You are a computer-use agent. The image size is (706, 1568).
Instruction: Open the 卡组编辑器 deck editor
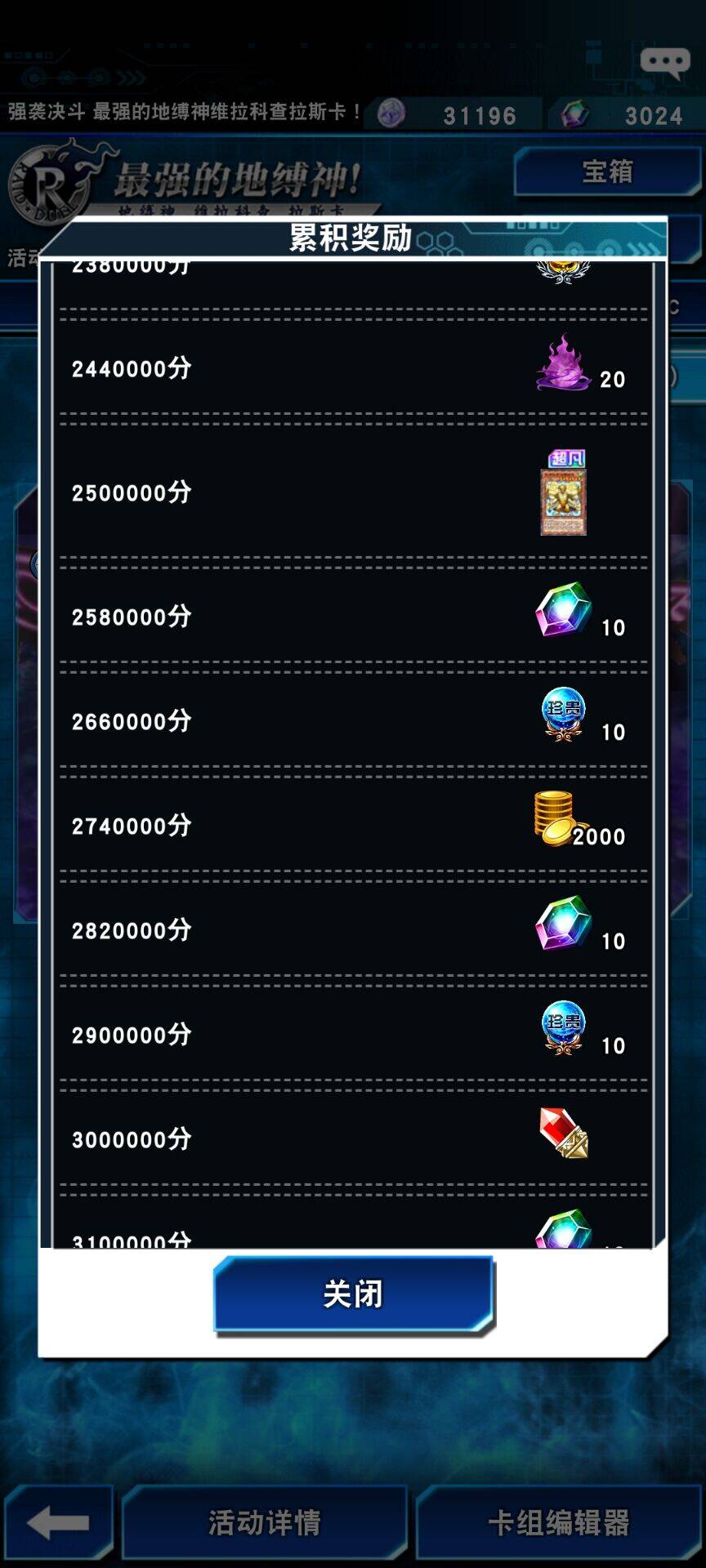558,1523
